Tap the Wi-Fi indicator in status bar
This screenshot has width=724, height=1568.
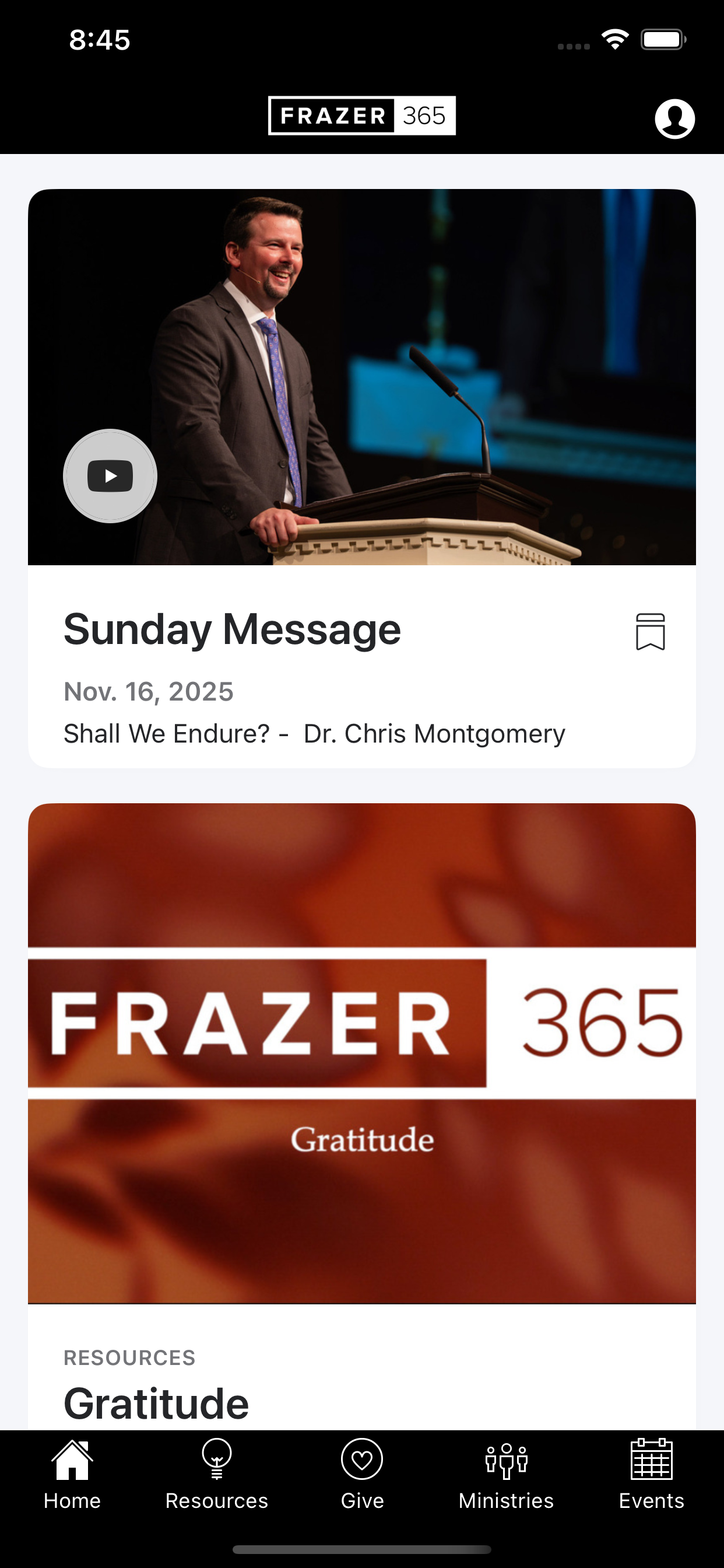[614, 39]
